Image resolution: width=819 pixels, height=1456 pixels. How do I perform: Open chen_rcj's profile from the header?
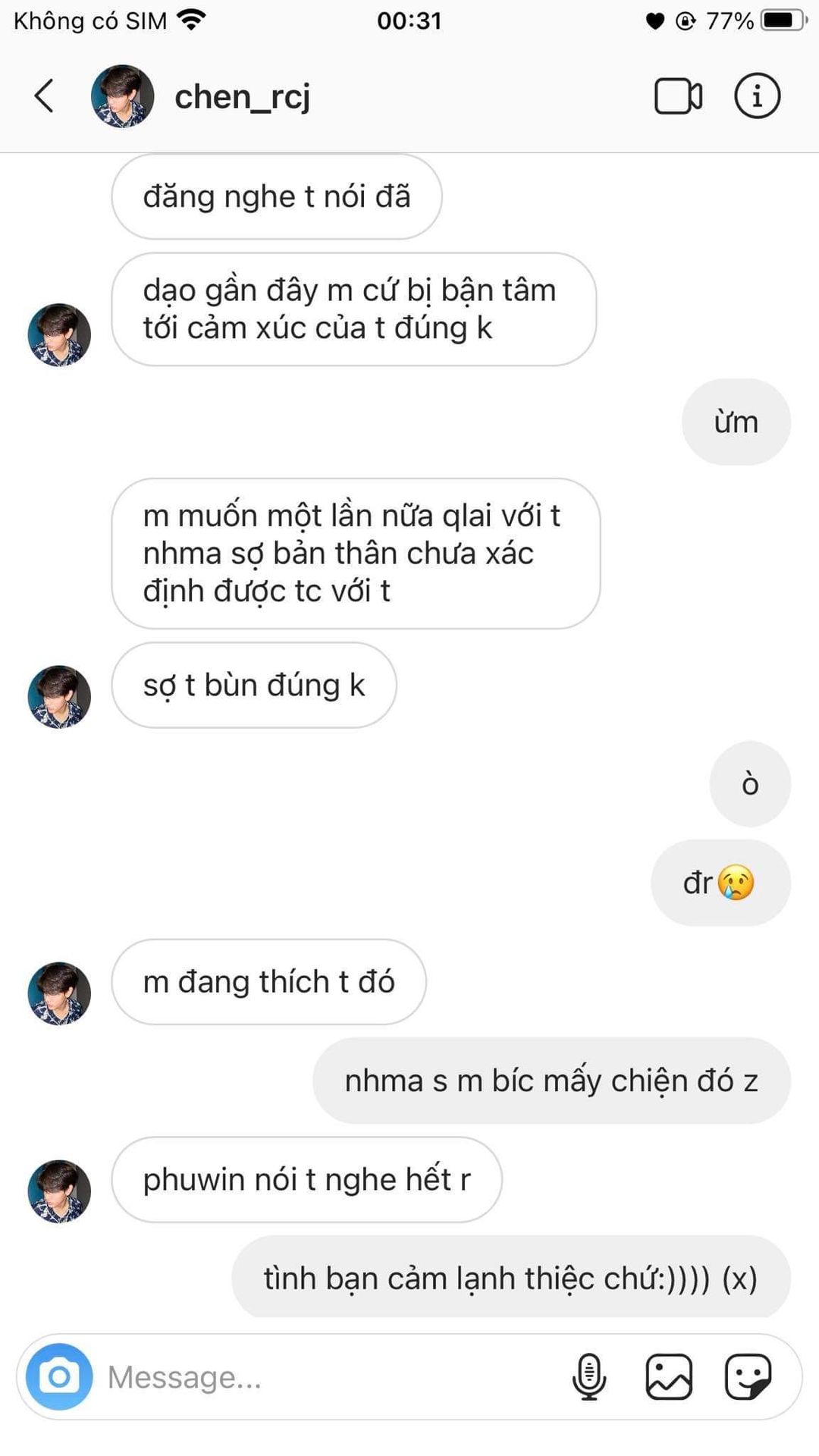[241, 97]
